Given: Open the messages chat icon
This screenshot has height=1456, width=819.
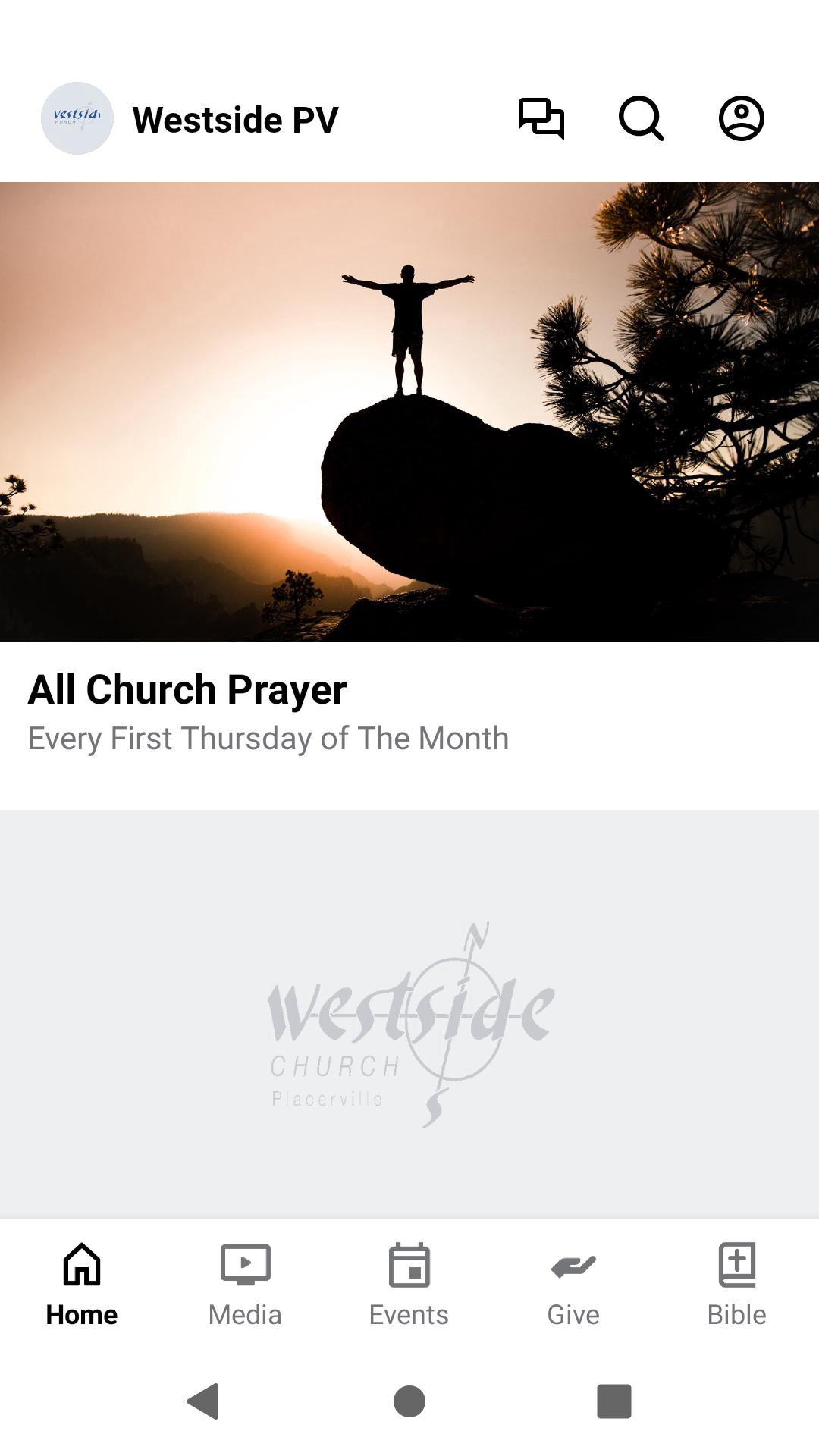Looking at the screenshot, I should (541, 119).
